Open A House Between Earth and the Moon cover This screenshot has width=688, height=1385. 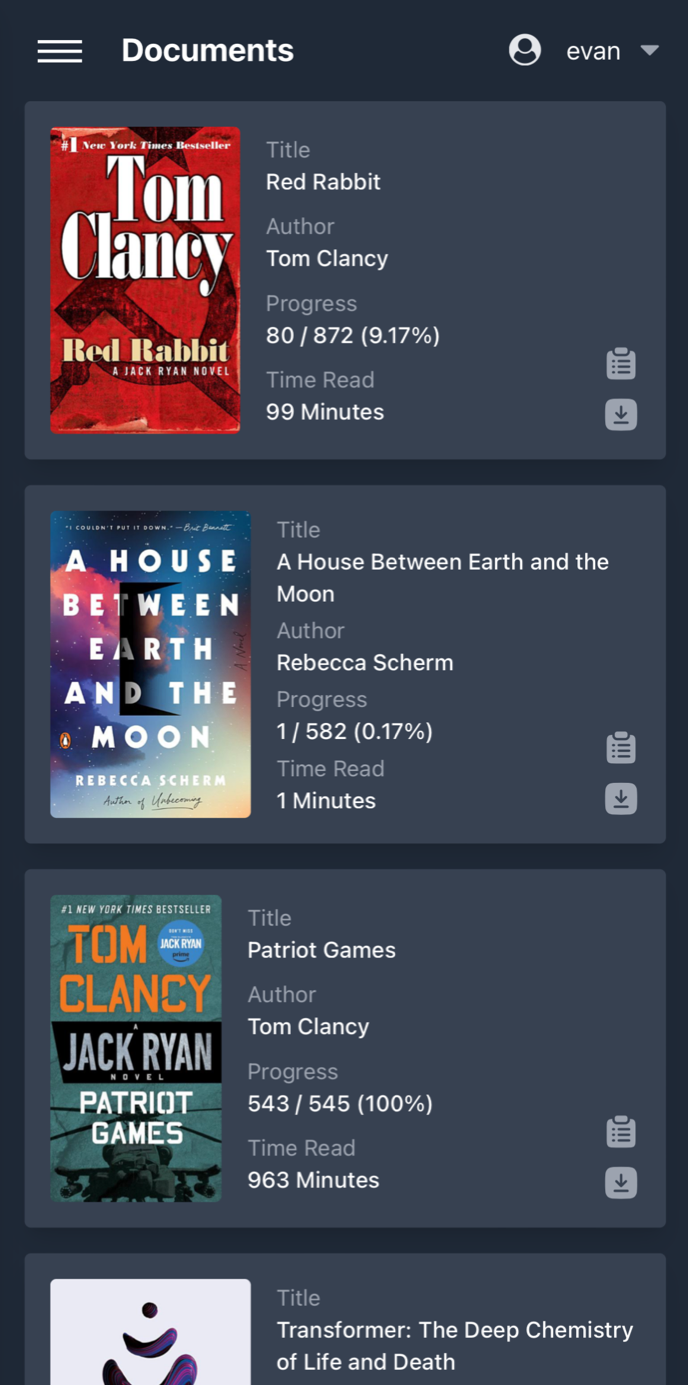click(150, 665)
